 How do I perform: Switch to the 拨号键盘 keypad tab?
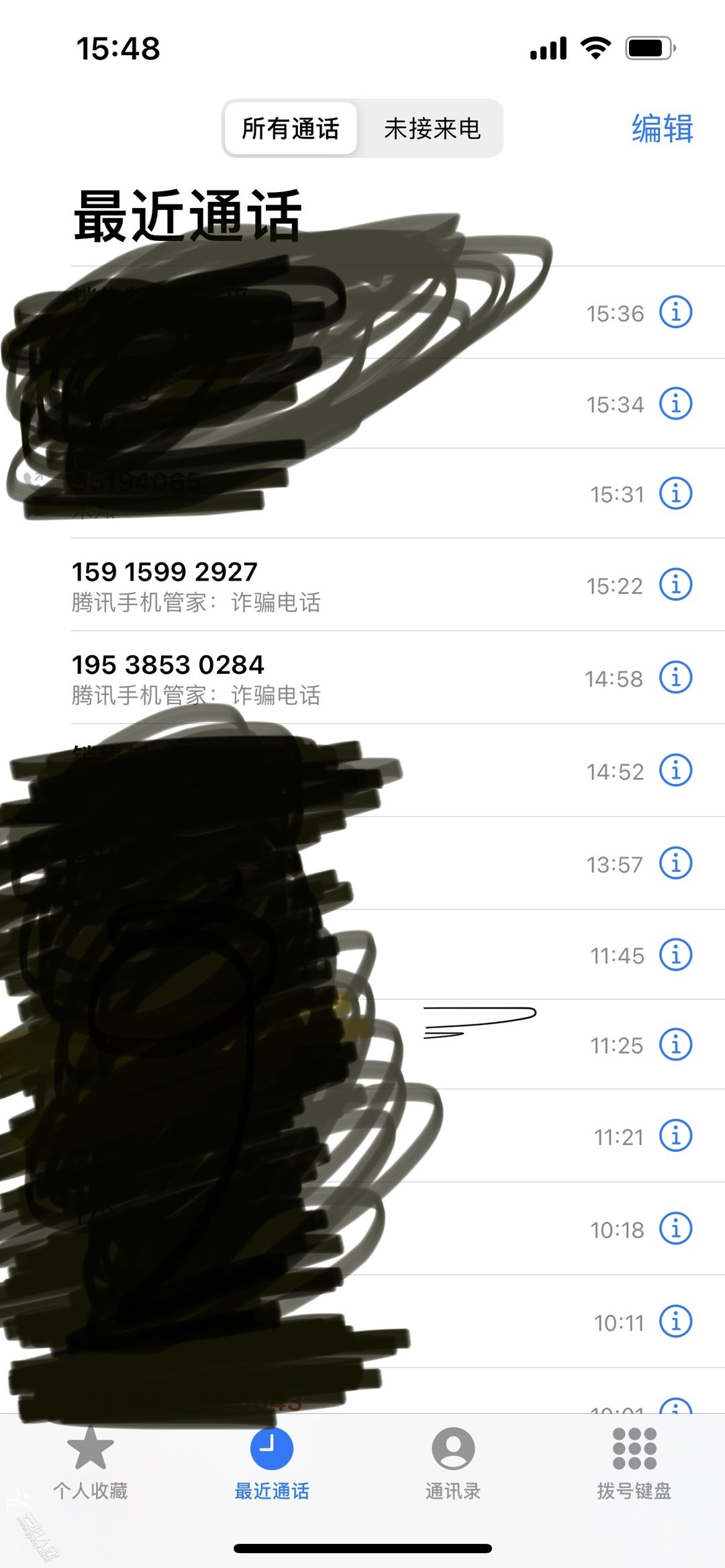(634, 1463)
